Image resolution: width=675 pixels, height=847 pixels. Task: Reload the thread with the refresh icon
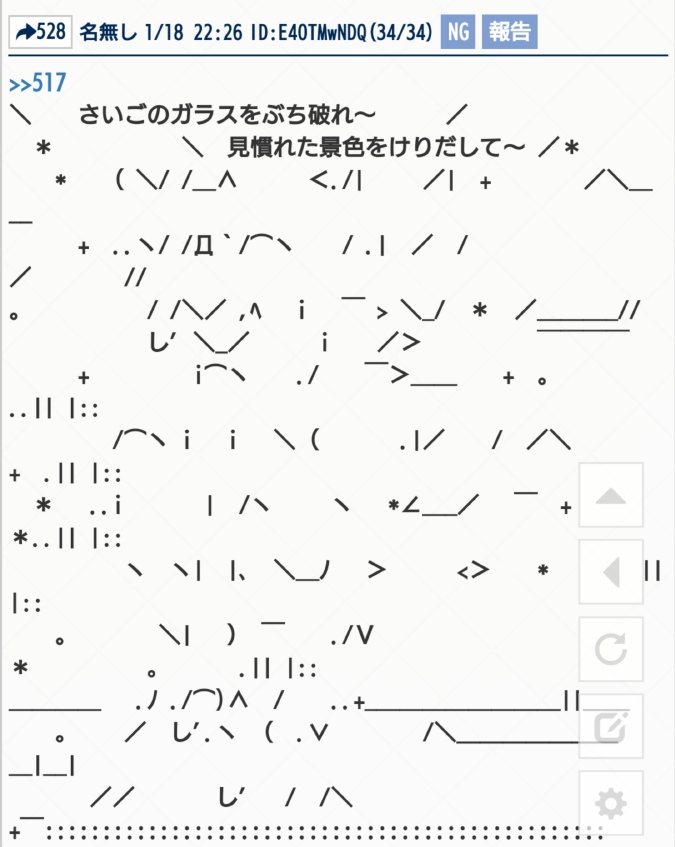(611, 650)
